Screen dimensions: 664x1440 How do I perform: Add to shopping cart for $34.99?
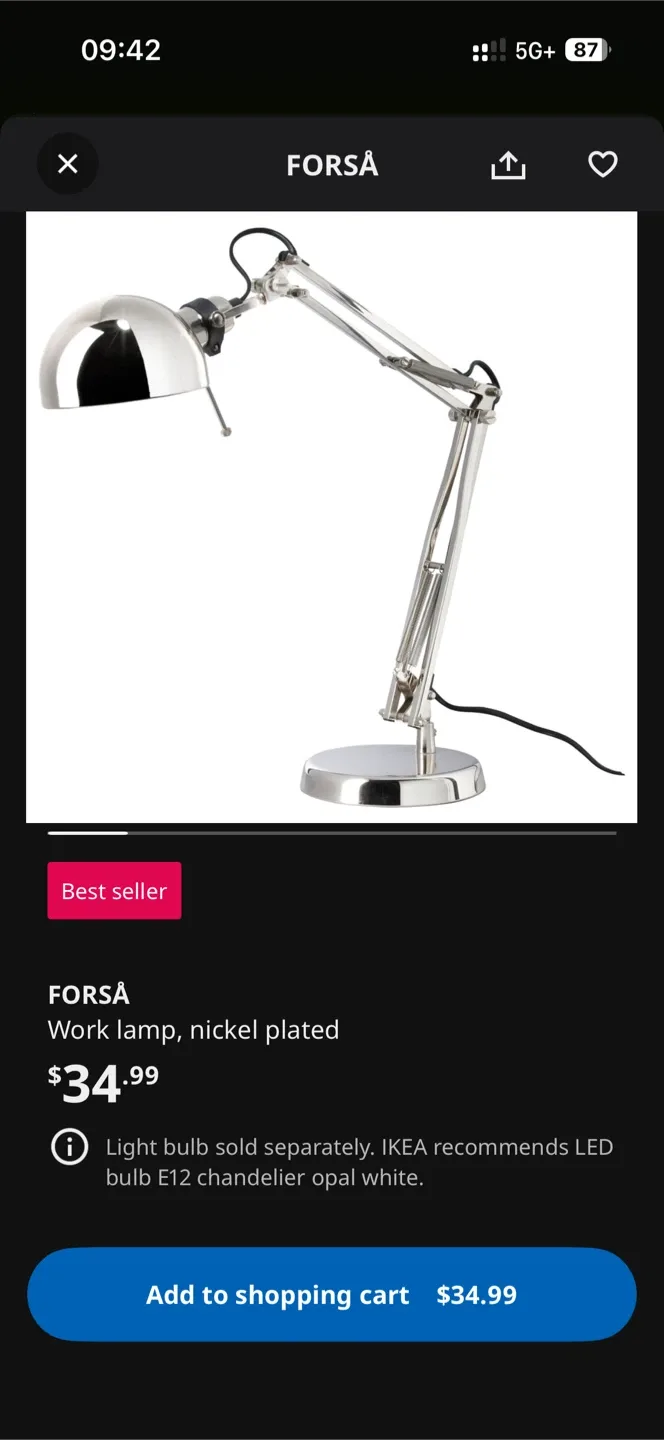(332, 1294)
